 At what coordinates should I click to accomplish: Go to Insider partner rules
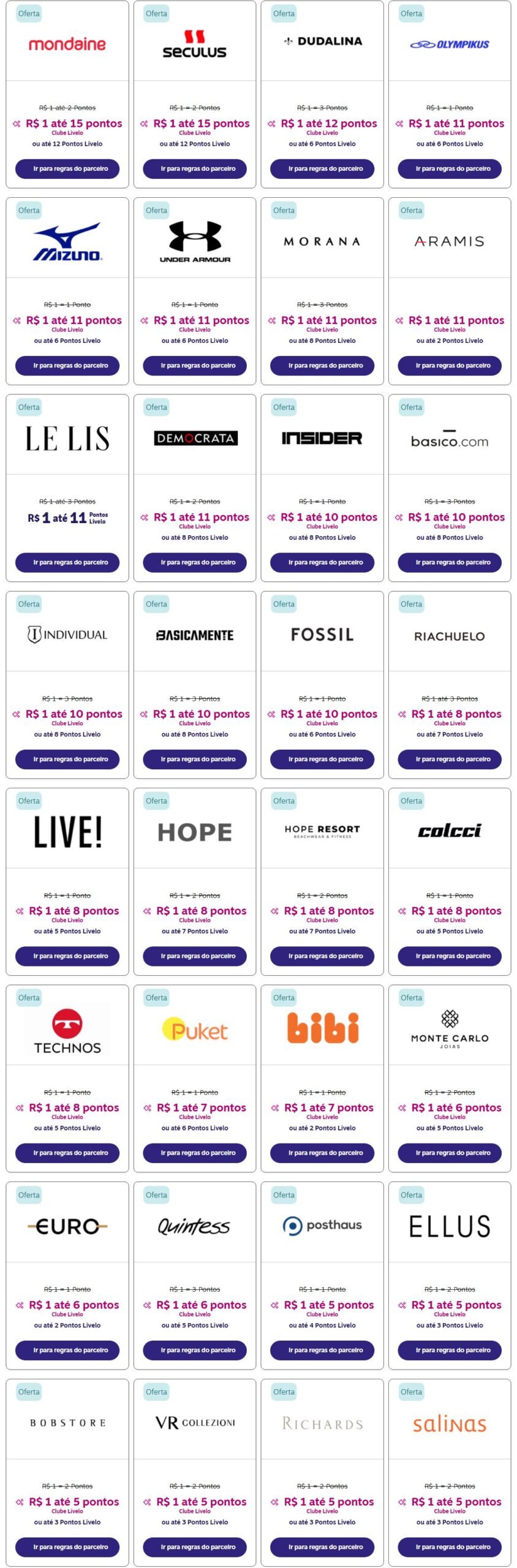322,562
